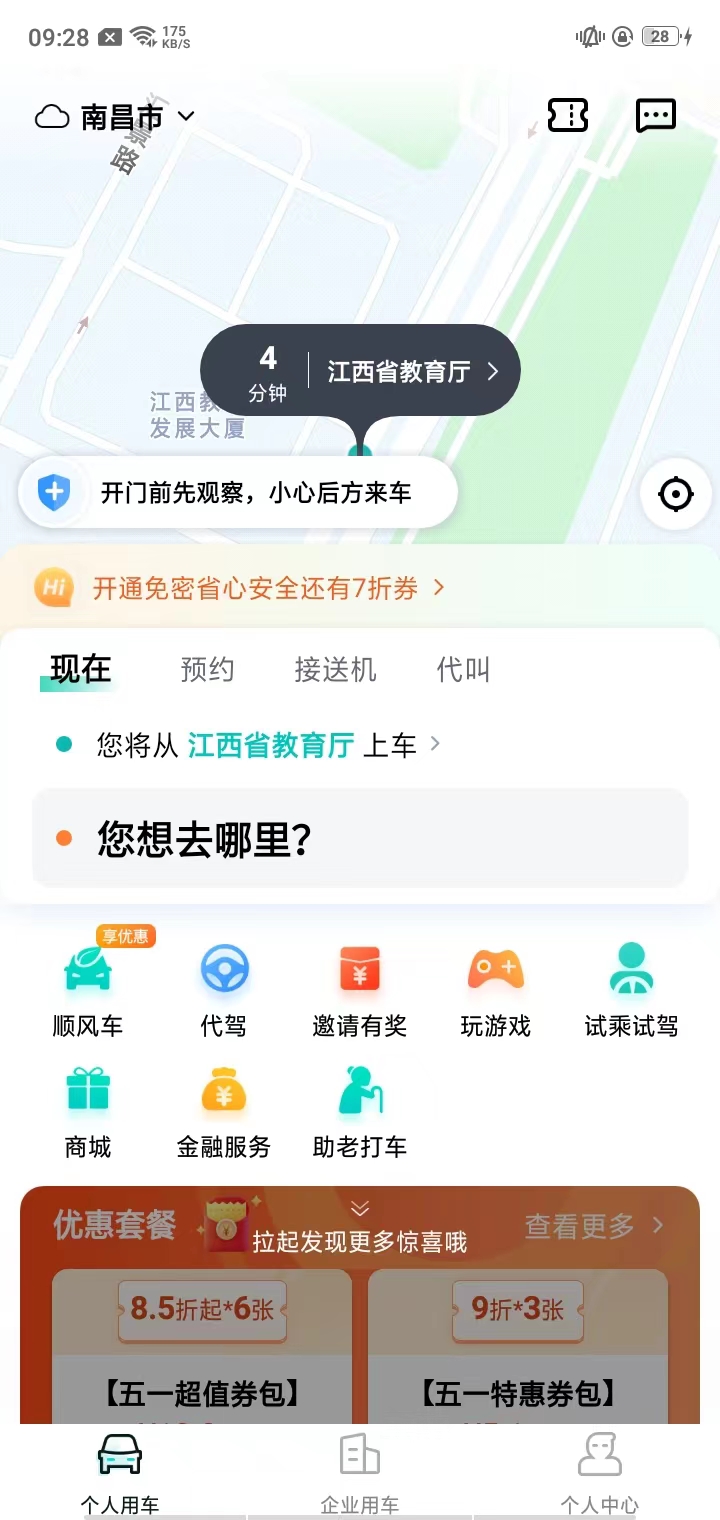Open the 南昌市 city selector dropdown
Viewport: 720px width, 1520px height.
pyautogui.click(x=116, y=117)
